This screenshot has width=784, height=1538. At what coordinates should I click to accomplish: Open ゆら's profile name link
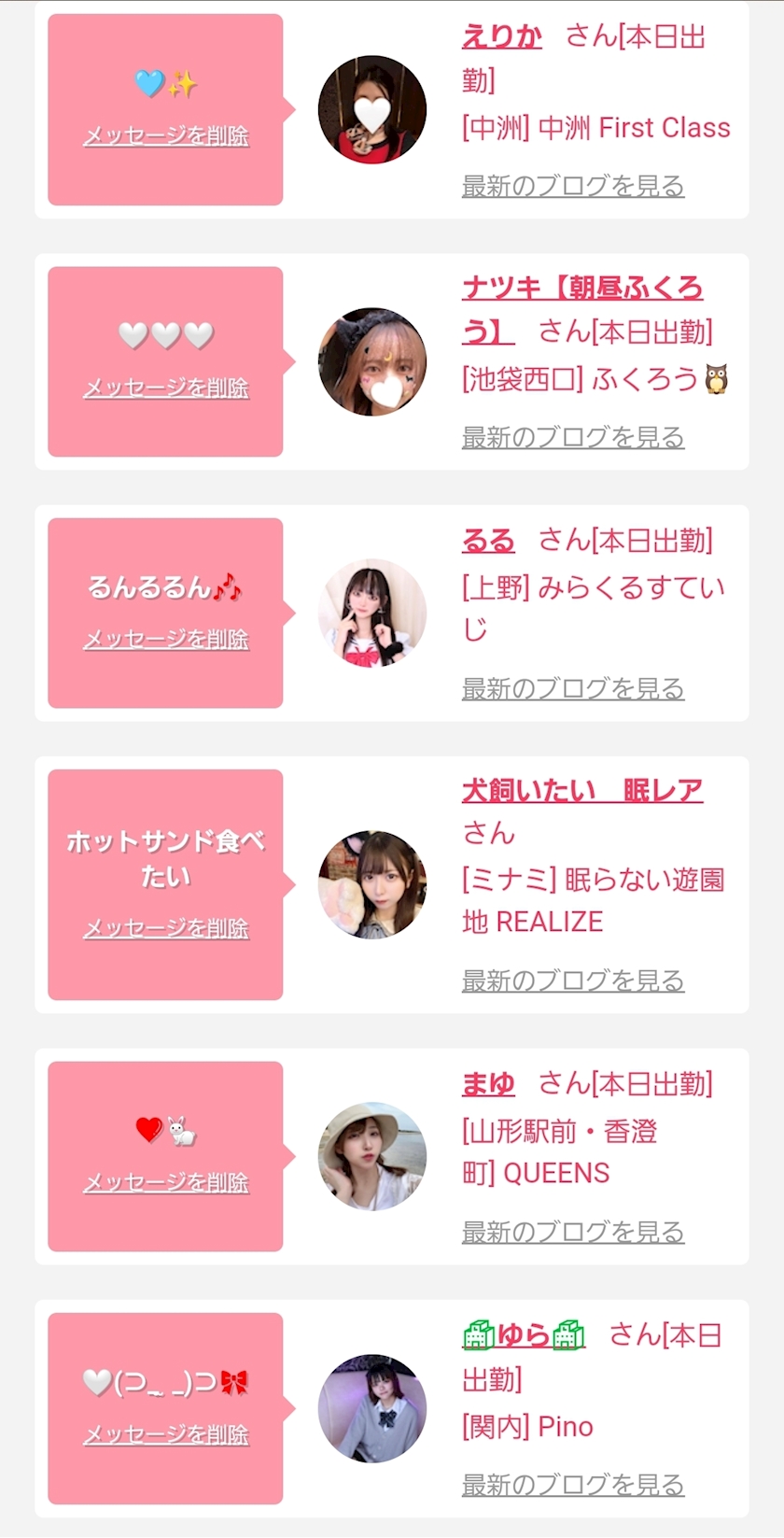[x=523, y=1336]
